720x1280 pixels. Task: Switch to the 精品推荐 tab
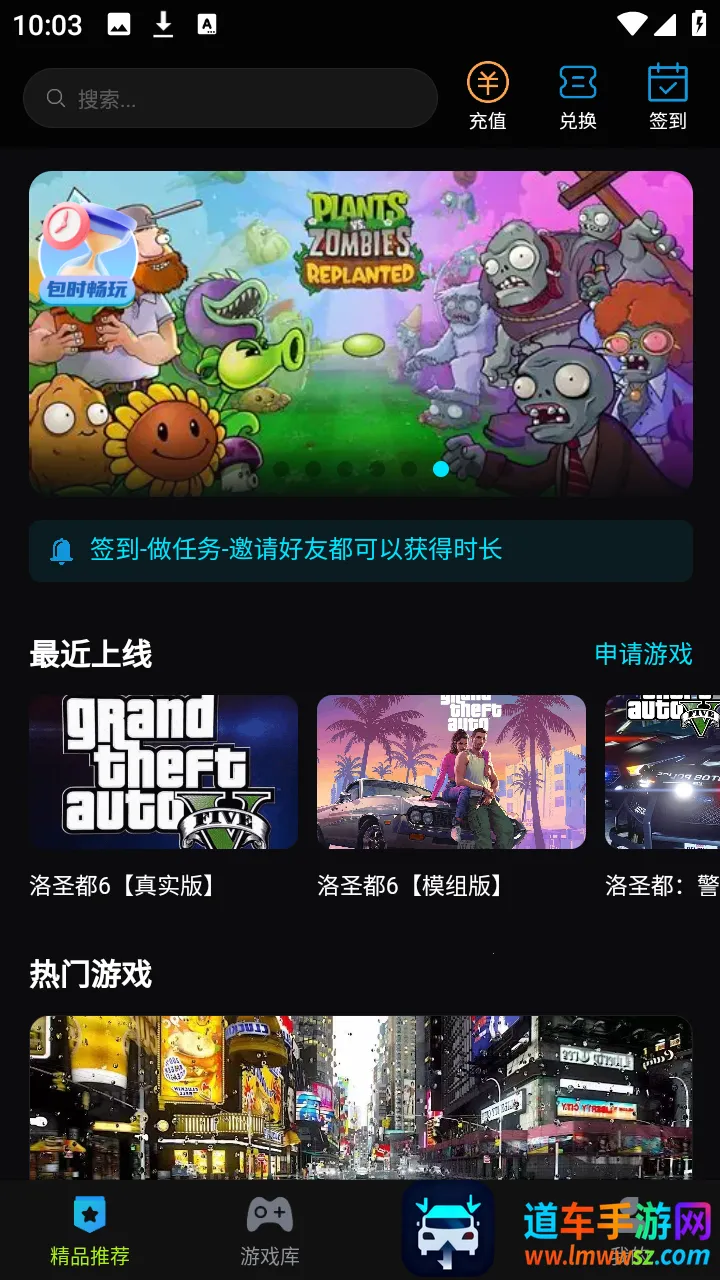[x=90, y=1231]
